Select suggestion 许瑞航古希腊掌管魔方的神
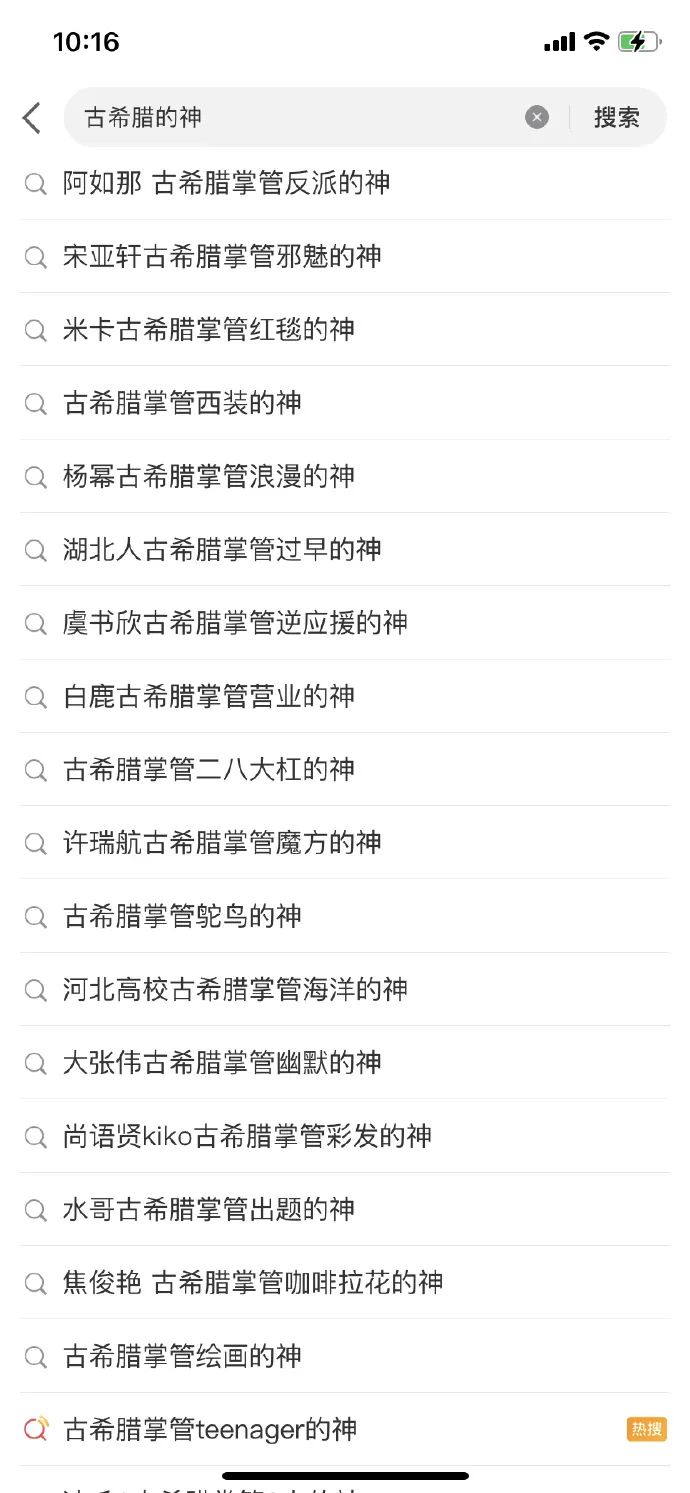 [x=345, y=843]
